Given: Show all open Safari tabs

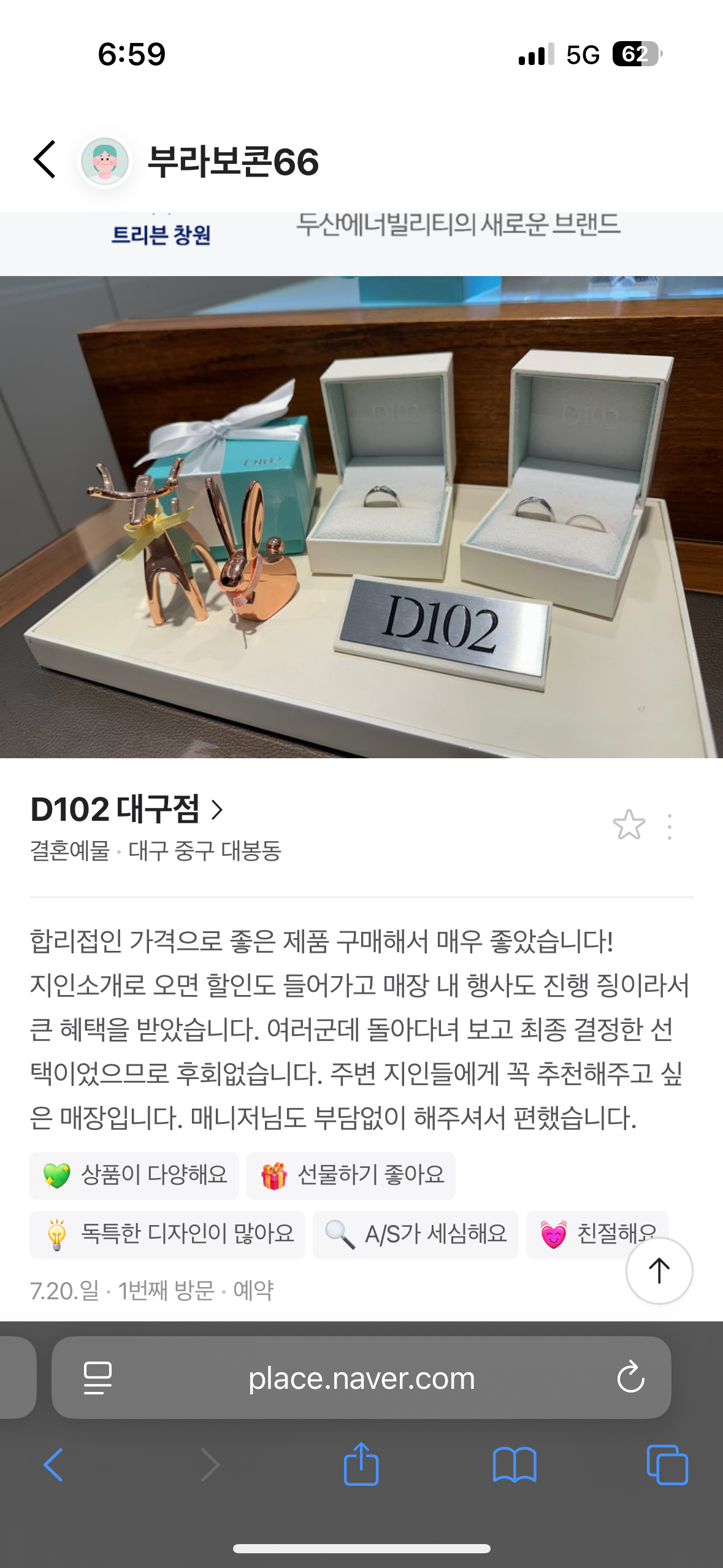Looking at the screenshot, I should pos(667,1465).
